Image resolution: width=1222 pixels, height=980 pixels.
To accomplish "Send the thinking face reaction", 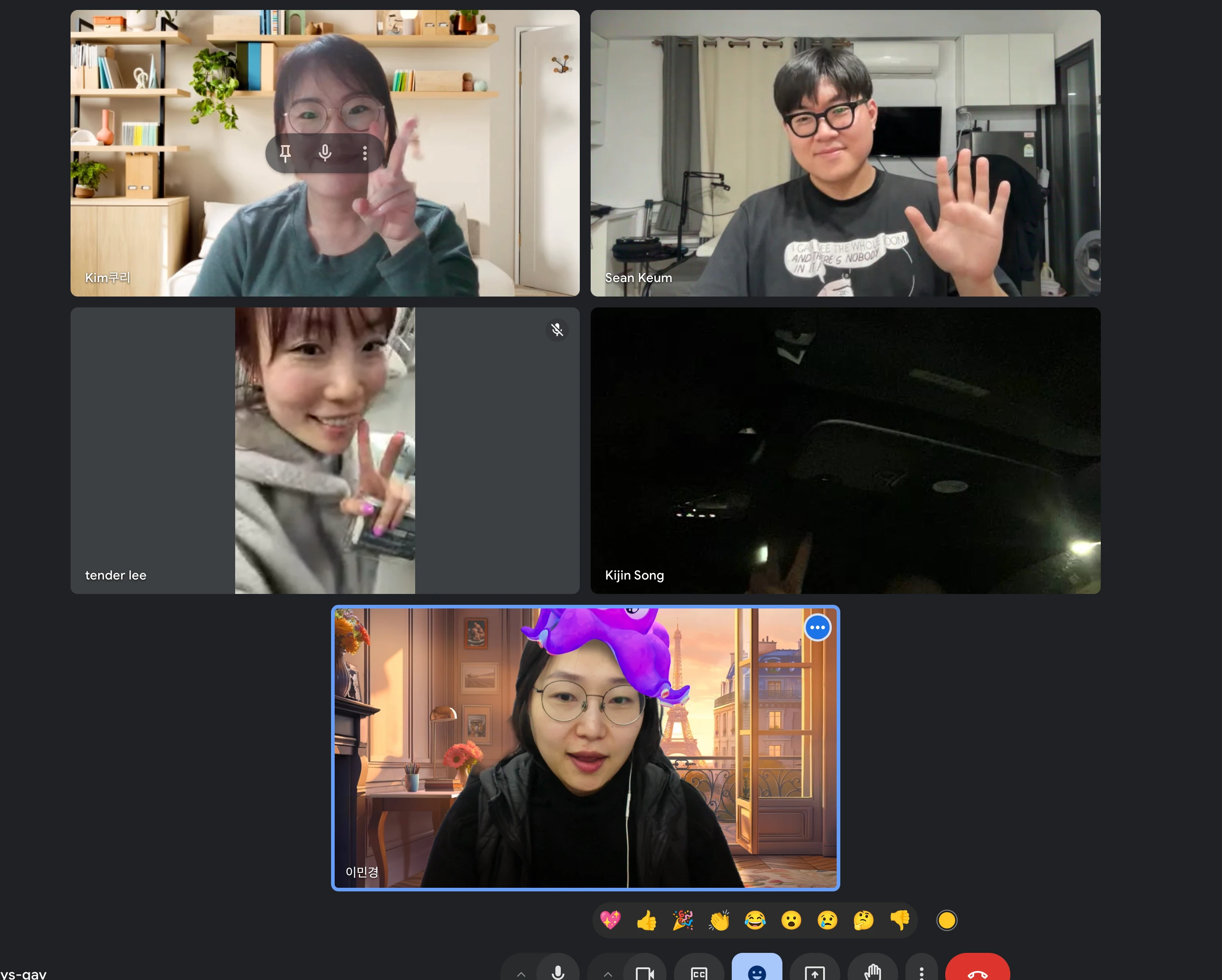I will point(863,920).
